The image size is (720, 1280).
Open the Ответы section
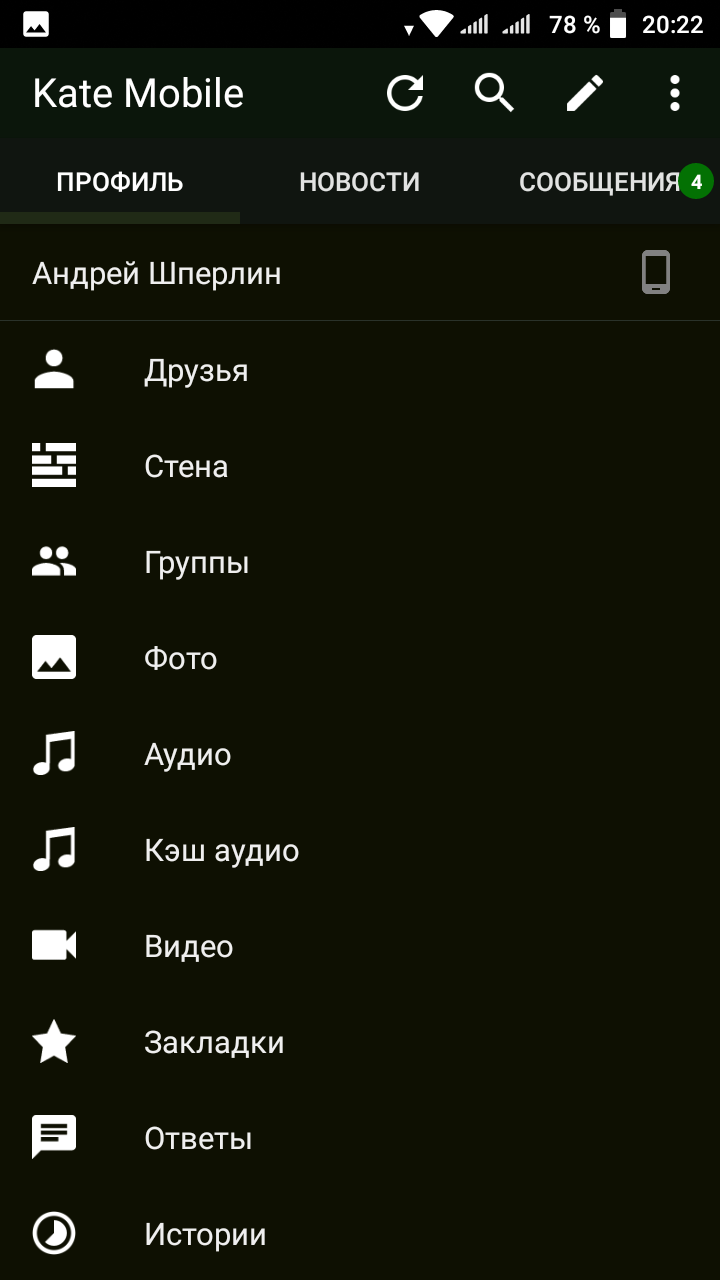(360, 1139)
